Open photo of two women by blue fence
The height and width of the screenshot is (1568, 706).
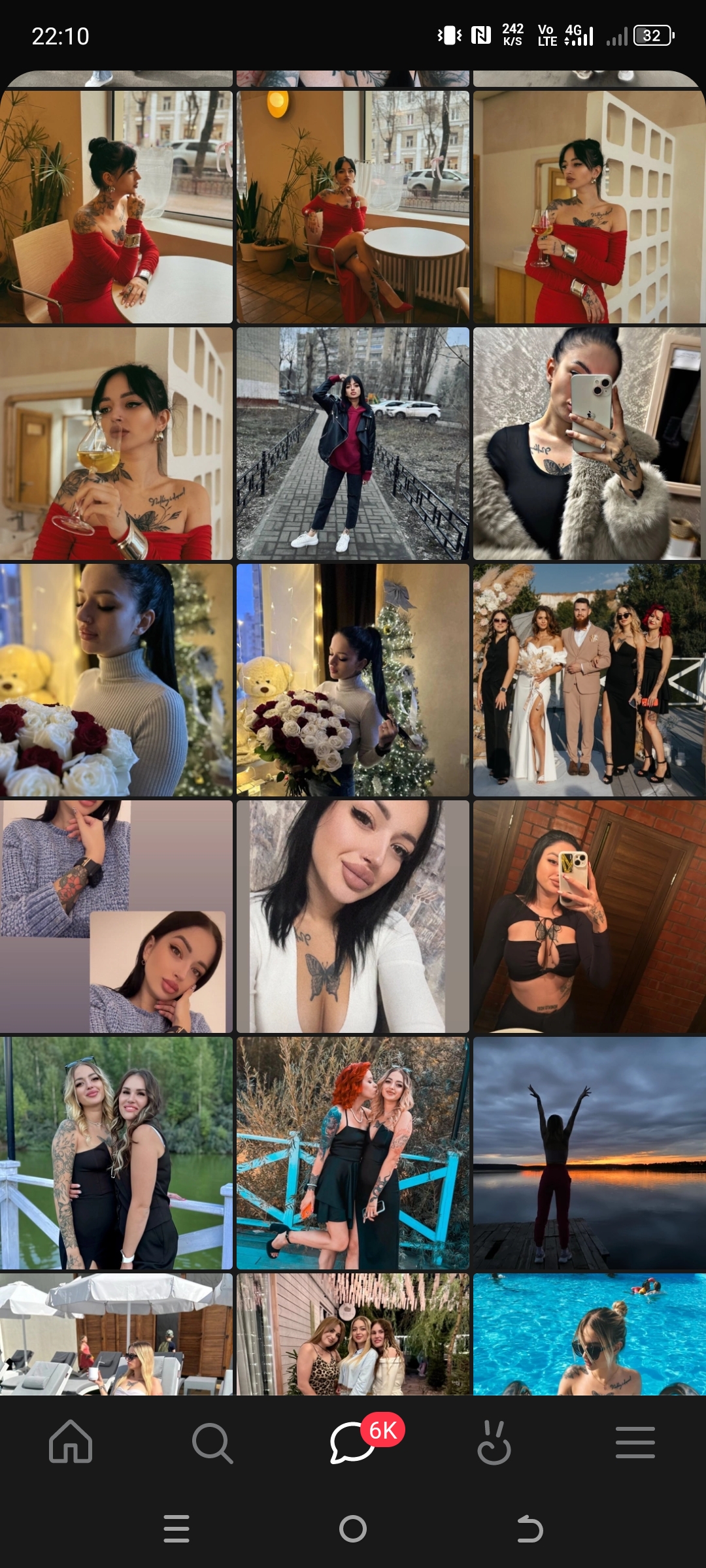pyautogui.click(x=353, y=1153)
